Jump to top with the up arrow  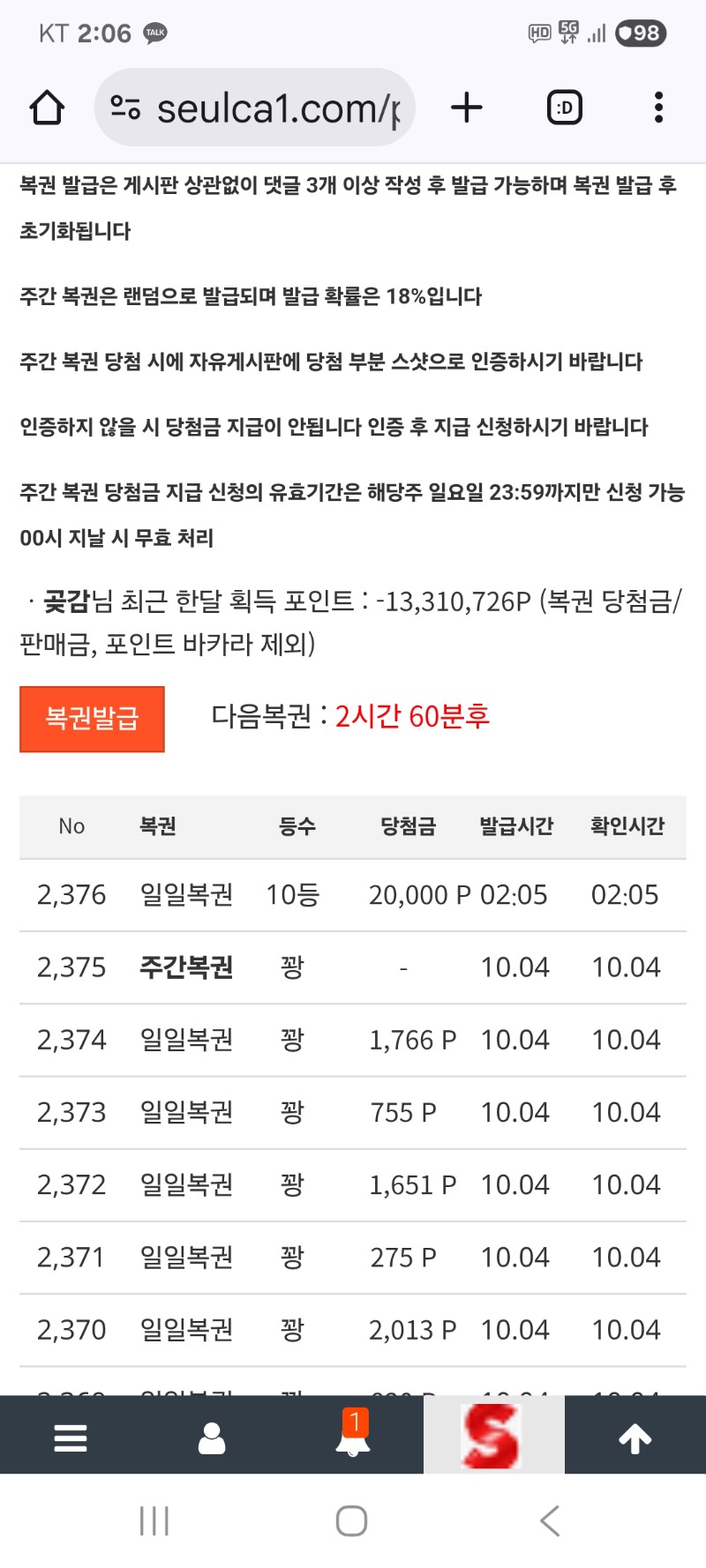point(635,1437)
